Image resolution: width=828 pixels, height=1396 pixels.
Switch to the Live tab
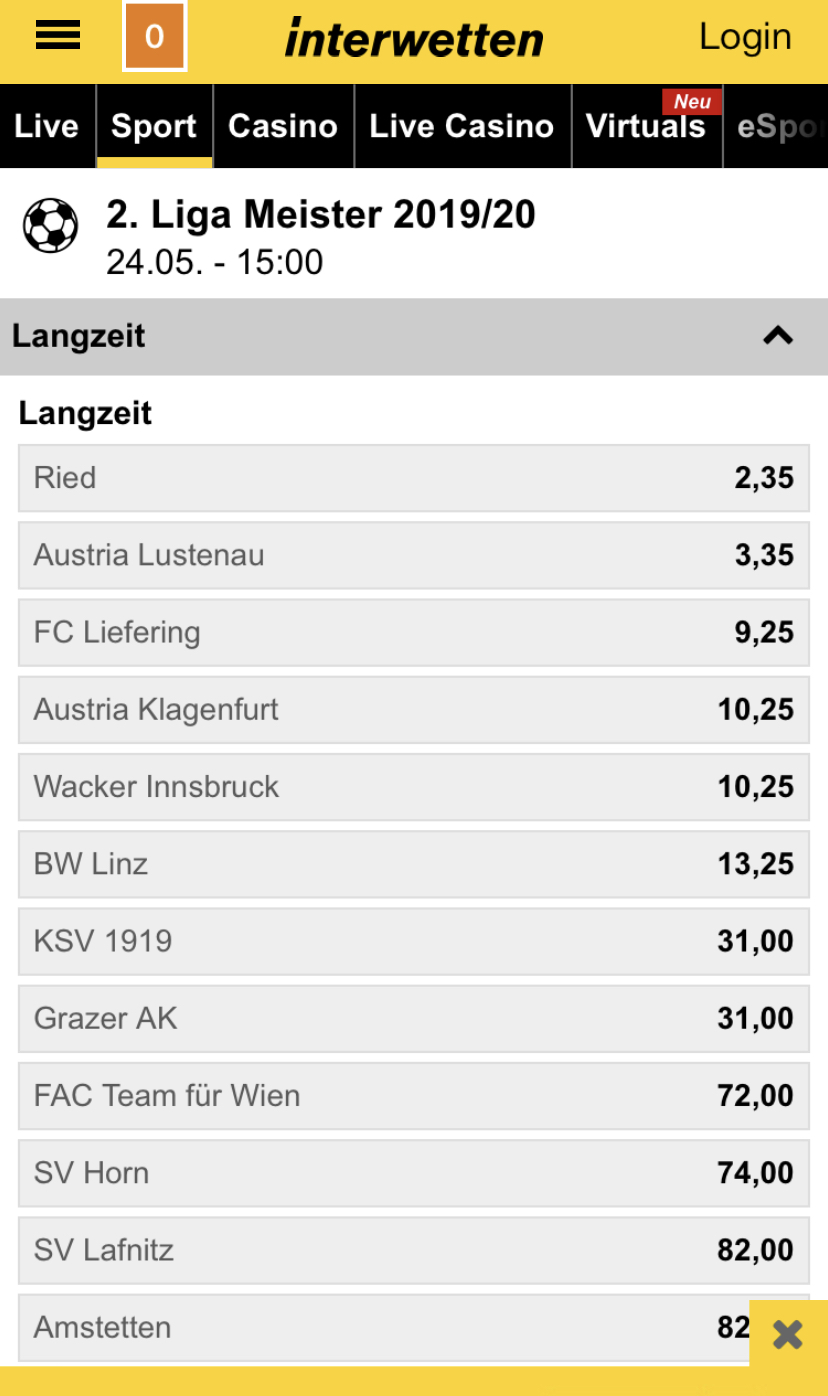(47, 126)
